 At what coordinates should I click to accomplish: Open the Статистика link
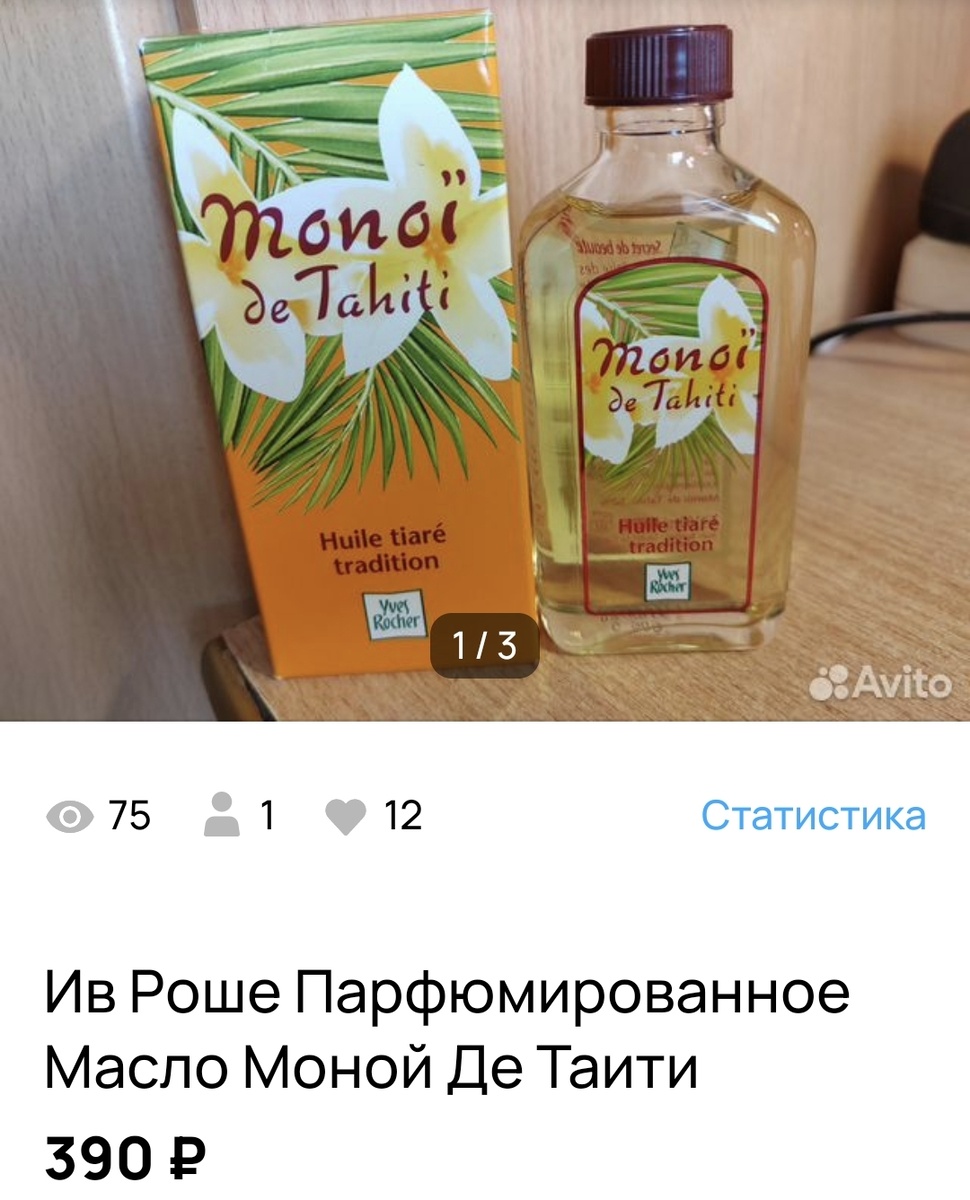pos(812,816)
